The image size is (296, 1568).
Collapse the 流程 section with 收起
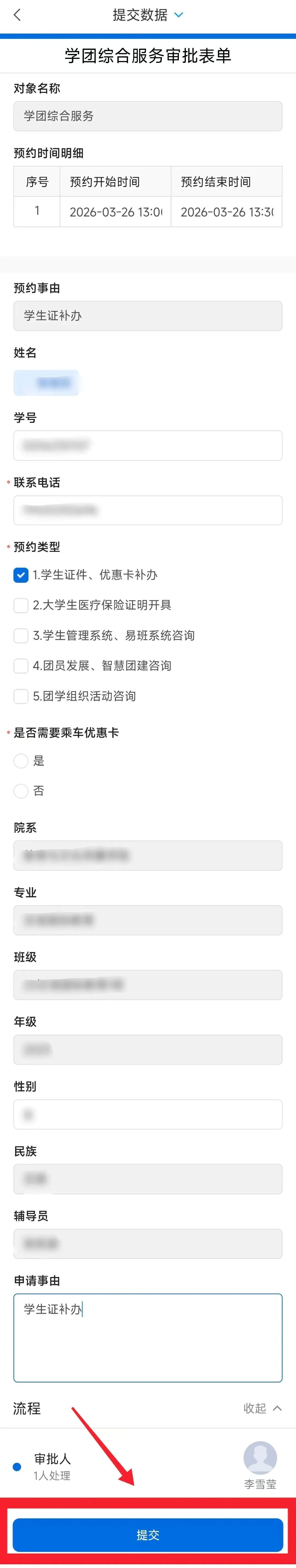click(x=262, y=1409)
